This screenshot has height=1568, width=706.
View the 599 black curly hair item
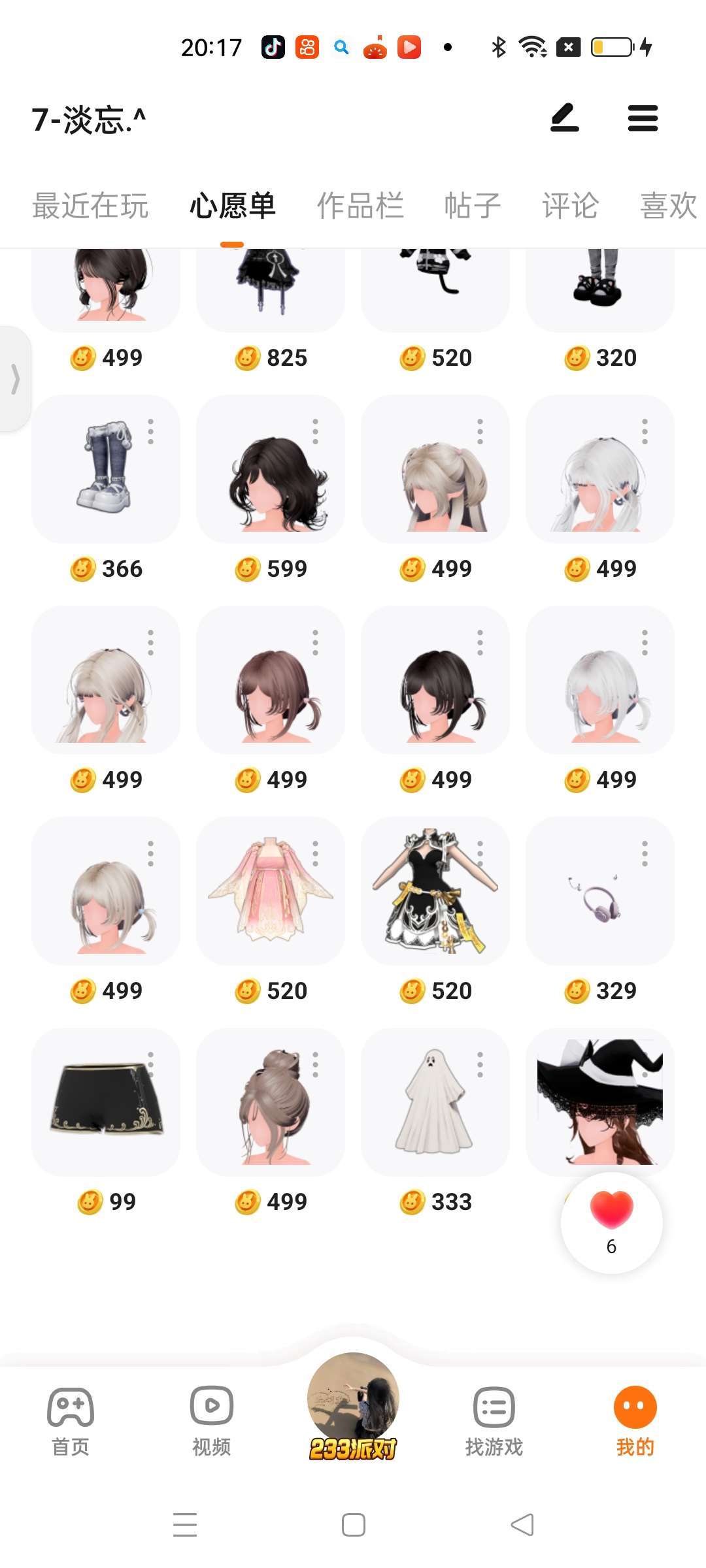pos(271,469)
